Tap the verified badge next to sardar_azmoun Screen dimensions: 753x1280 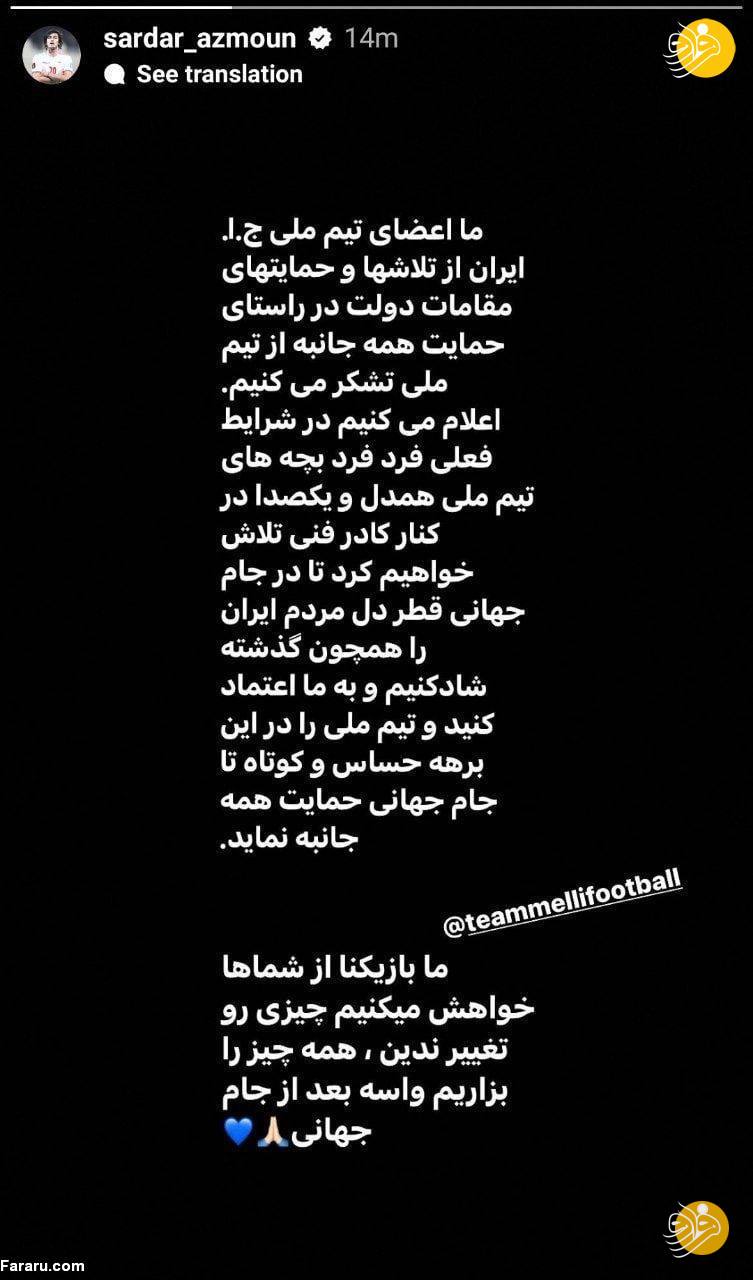point(319,39)
